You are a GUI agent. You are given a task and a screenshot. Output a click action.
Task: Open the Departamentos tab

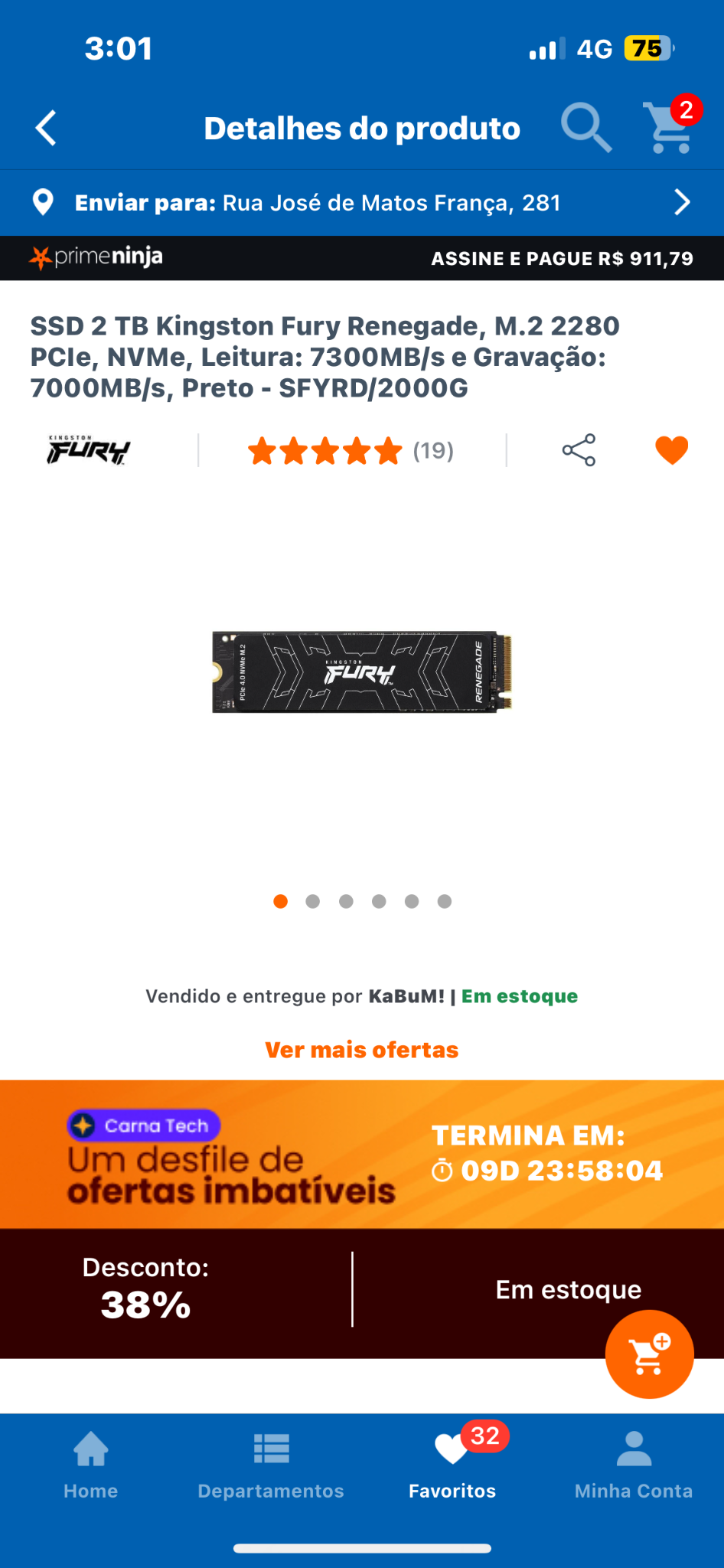[271, 1465]
